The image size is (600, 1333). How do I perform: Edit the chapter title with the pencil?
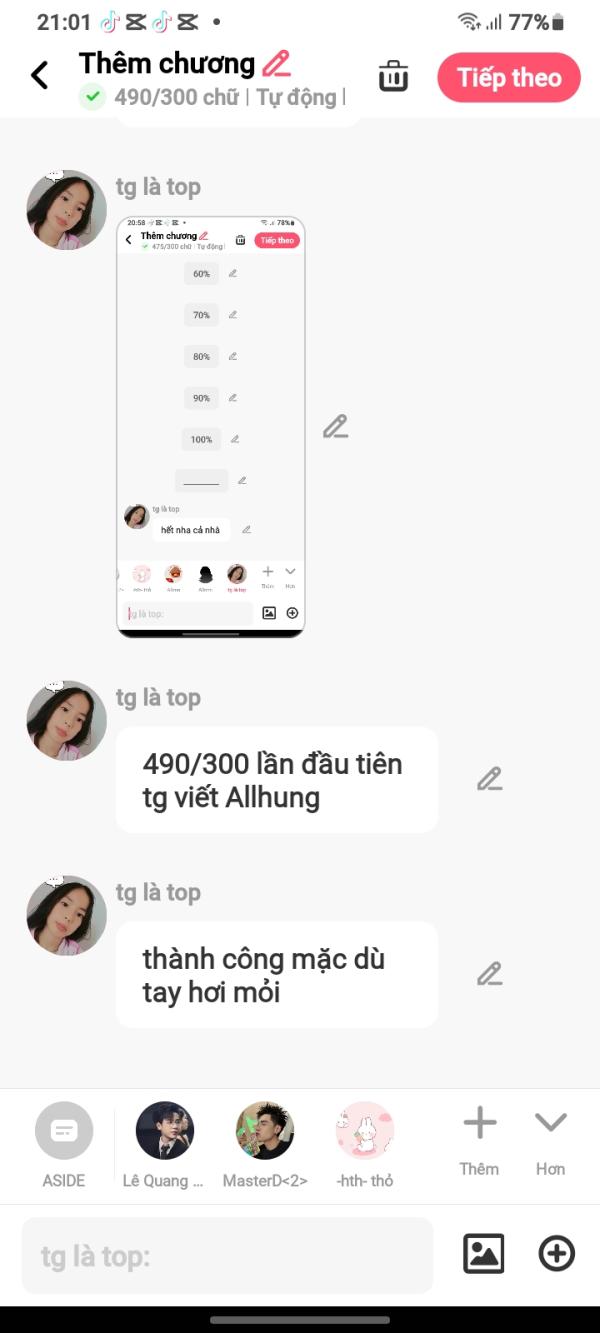pos(276,64)
